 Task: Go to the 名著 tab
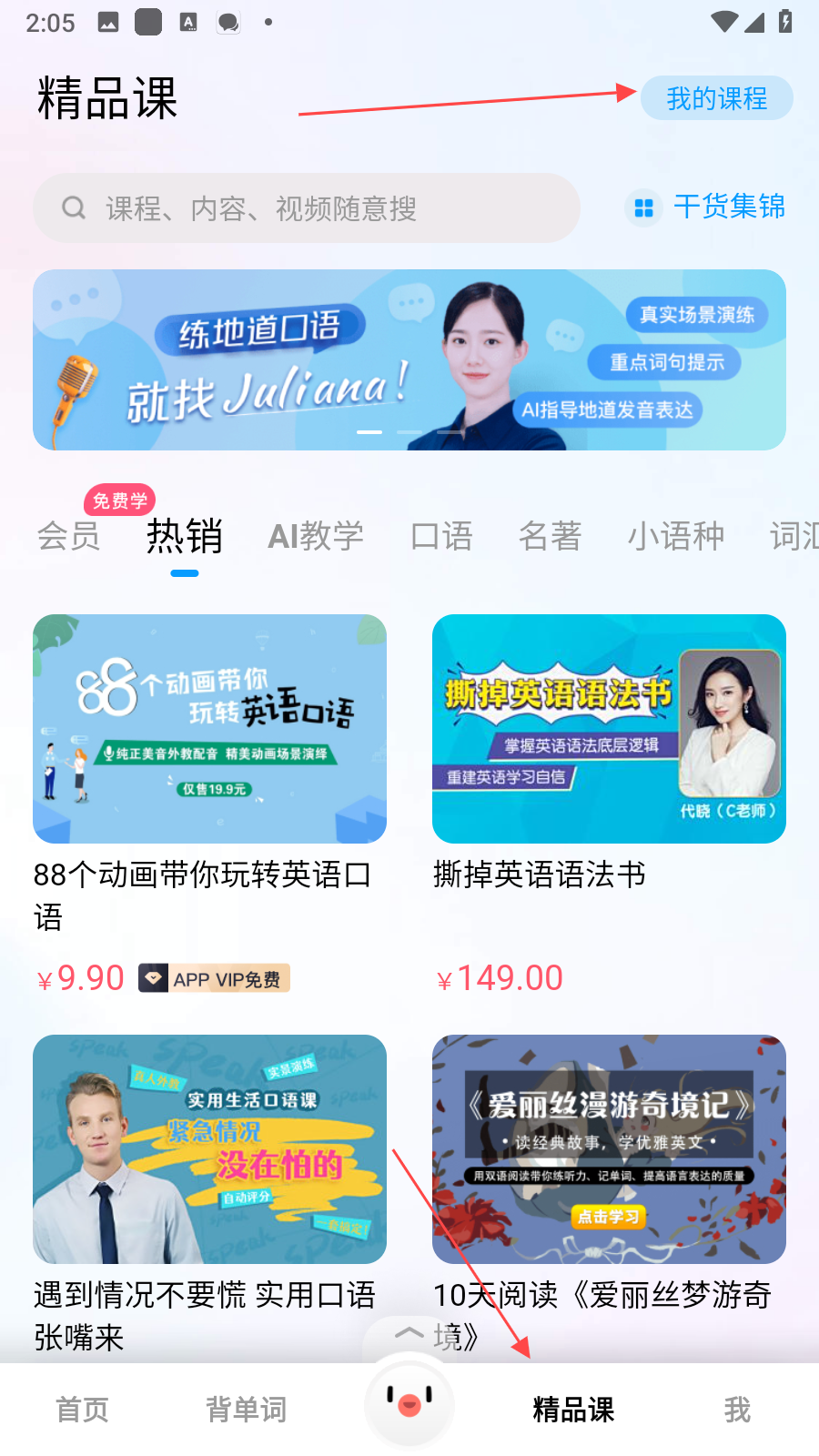[x=550, y=536]
